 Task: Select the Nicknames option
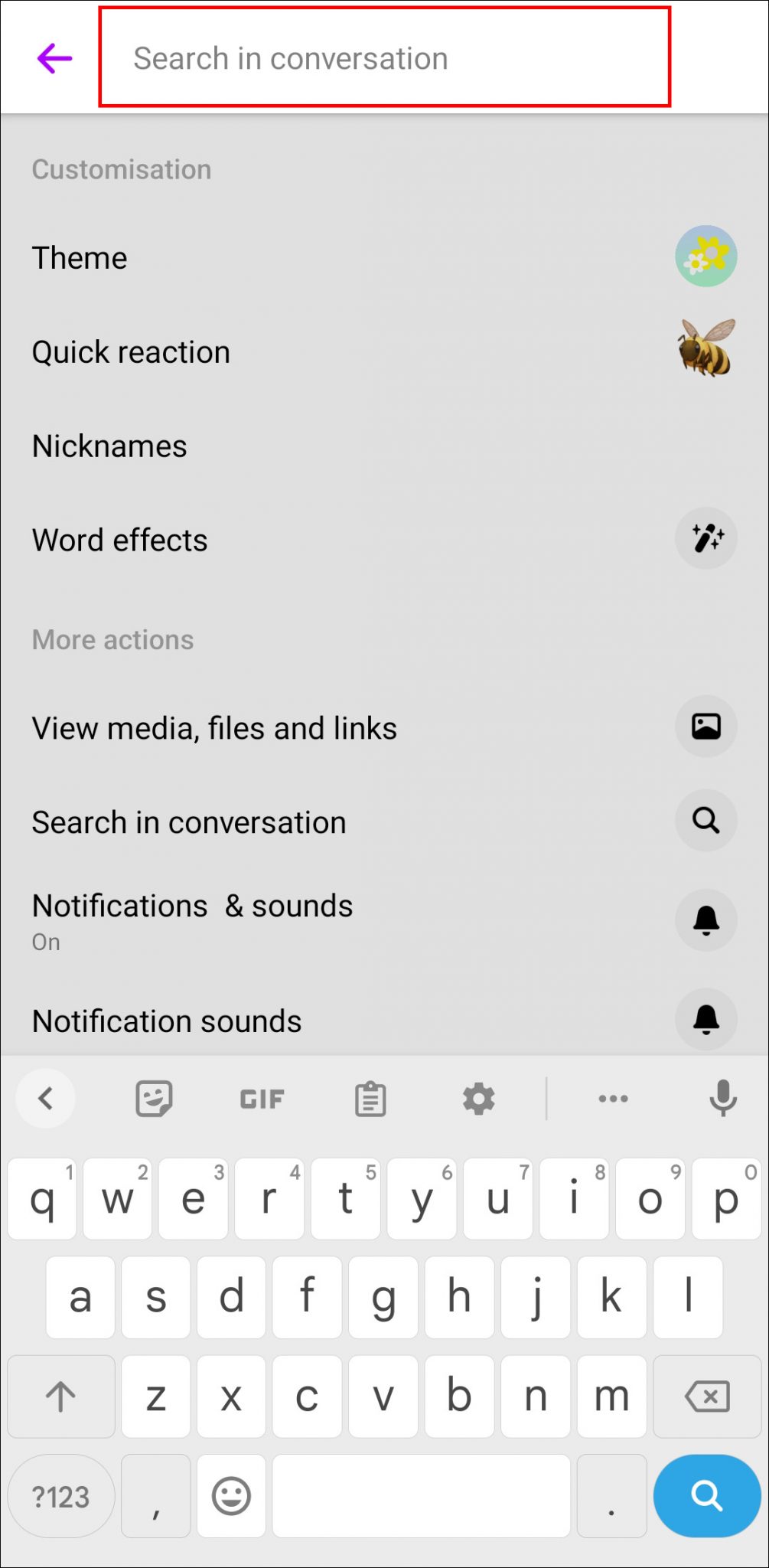click(109, 446)
